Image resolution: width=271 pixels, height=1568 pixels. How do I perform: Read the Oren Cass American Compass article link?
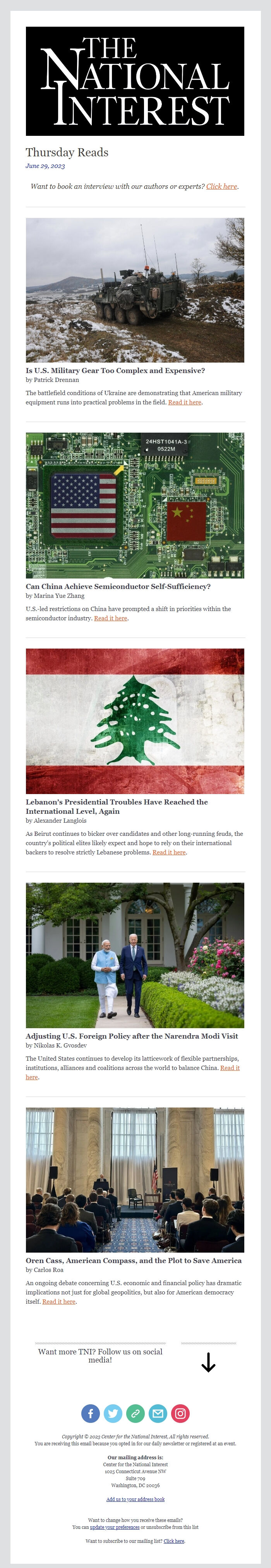pyautogui.click(x=59, y=1301)
